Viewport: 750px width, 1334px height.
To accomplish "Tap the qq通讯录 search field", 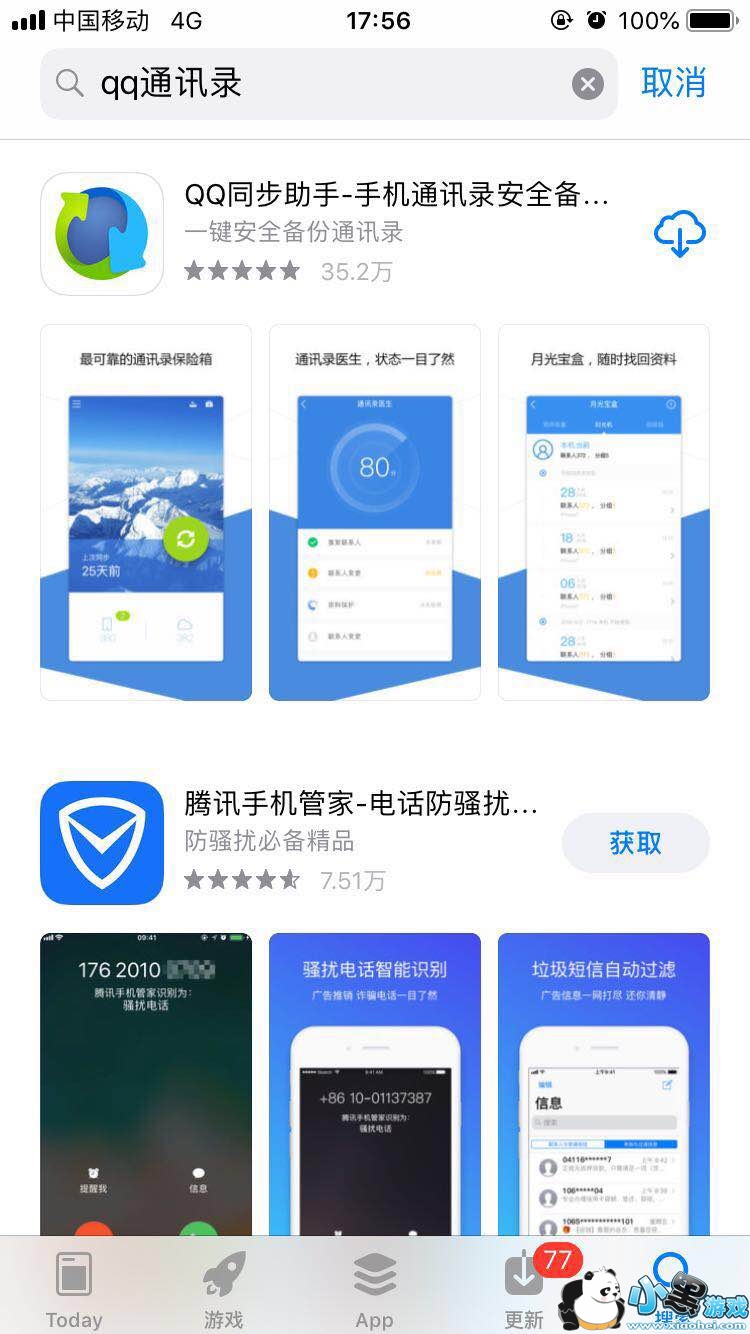I will (x=329, y=84).
